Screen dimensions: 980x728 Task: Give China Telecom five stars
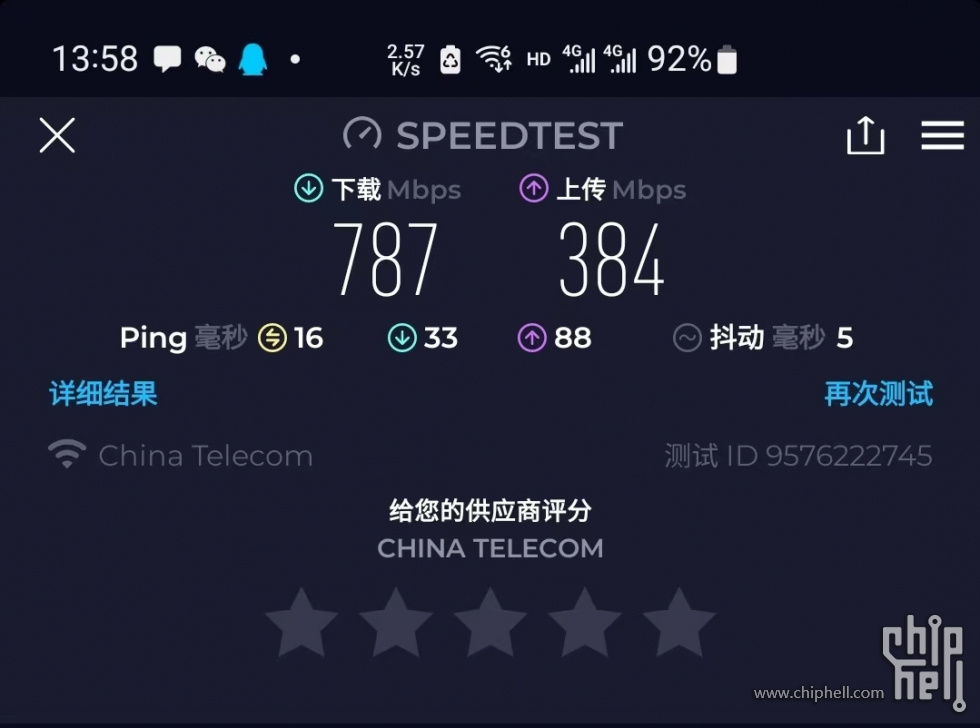[679, 622]
